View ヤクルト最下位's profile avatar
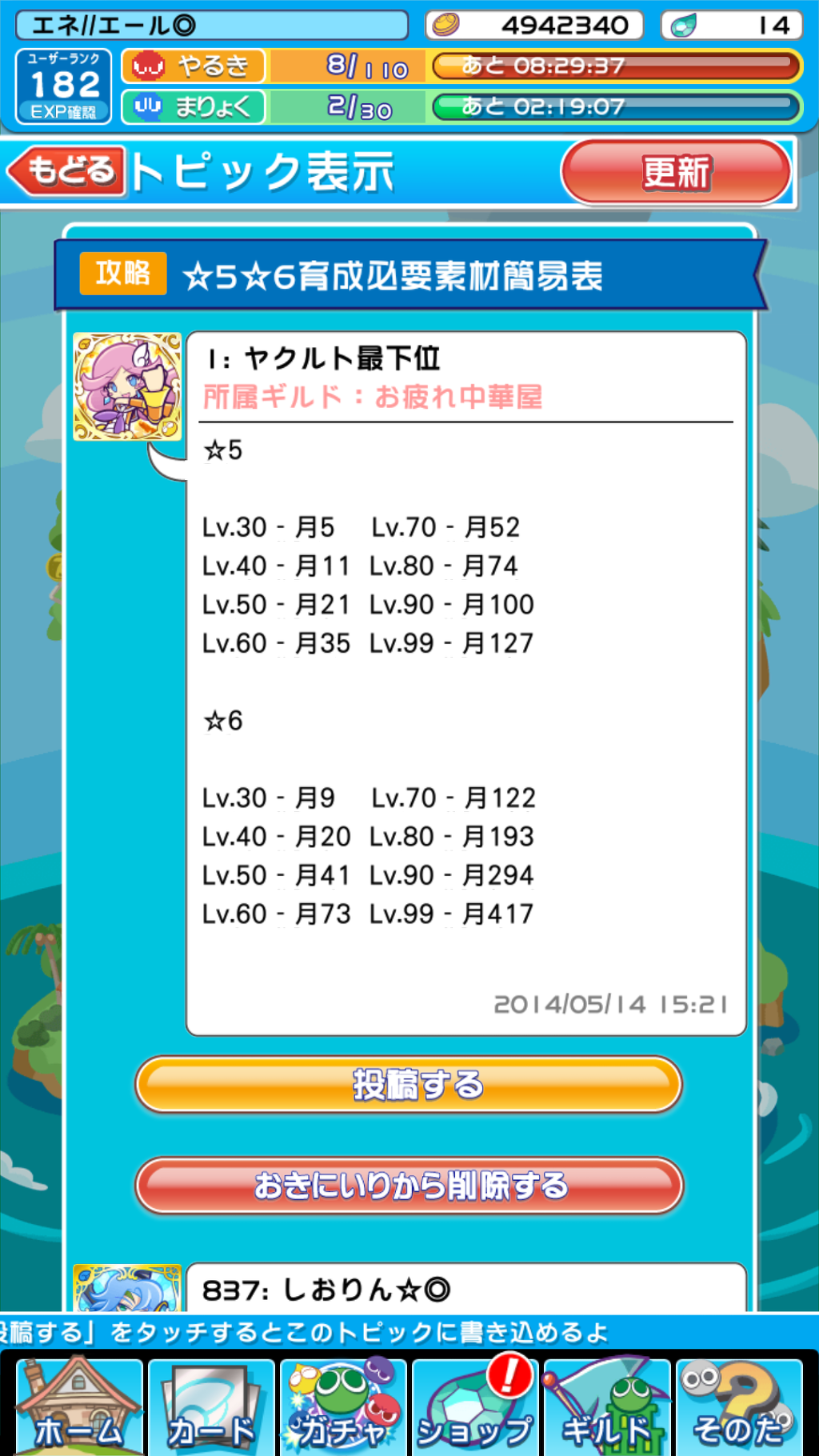The height and width of the screenshot is (1456, 819). click(127, 386)
